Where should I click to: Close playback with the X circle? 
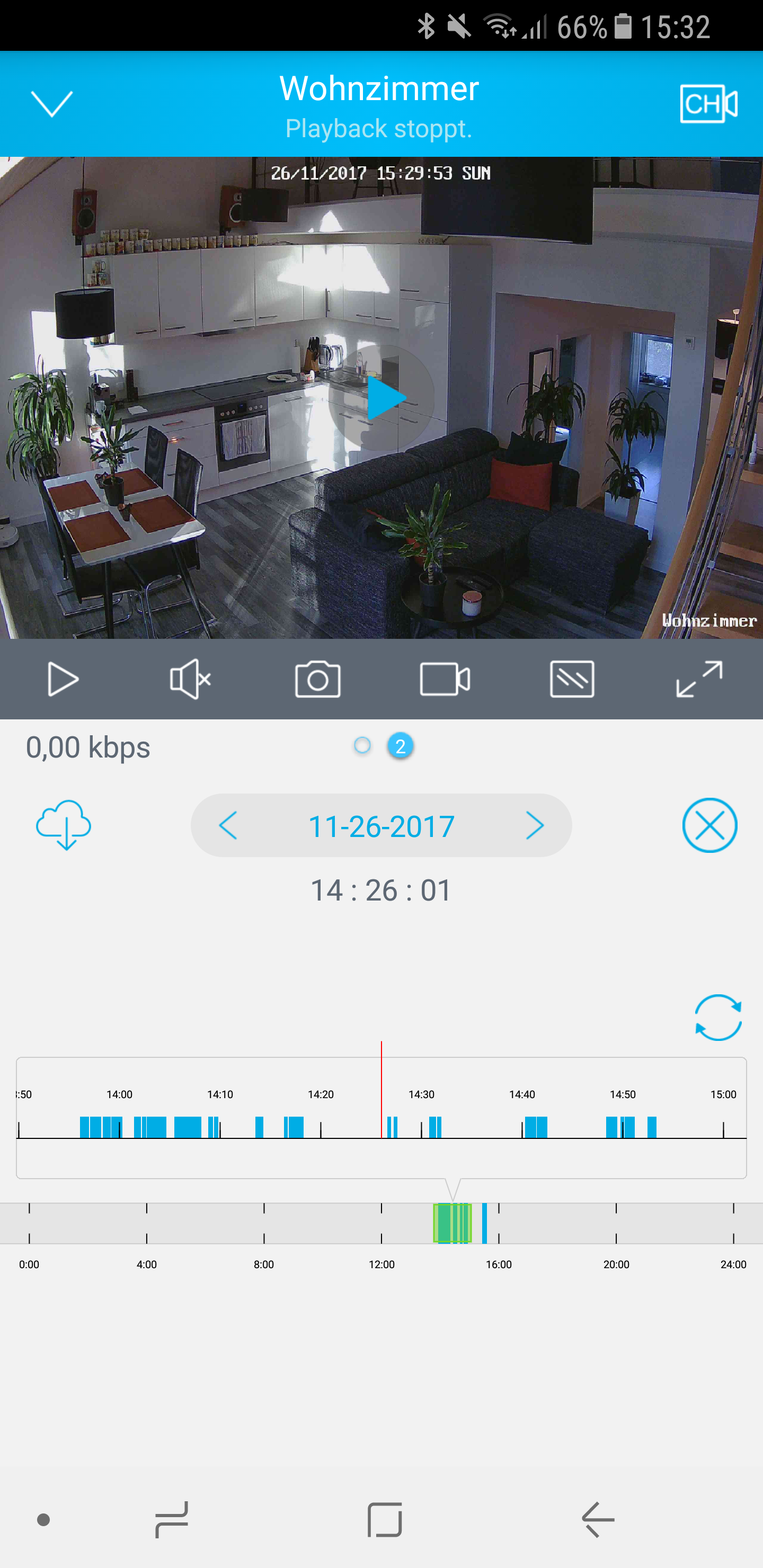pos(709,825)
